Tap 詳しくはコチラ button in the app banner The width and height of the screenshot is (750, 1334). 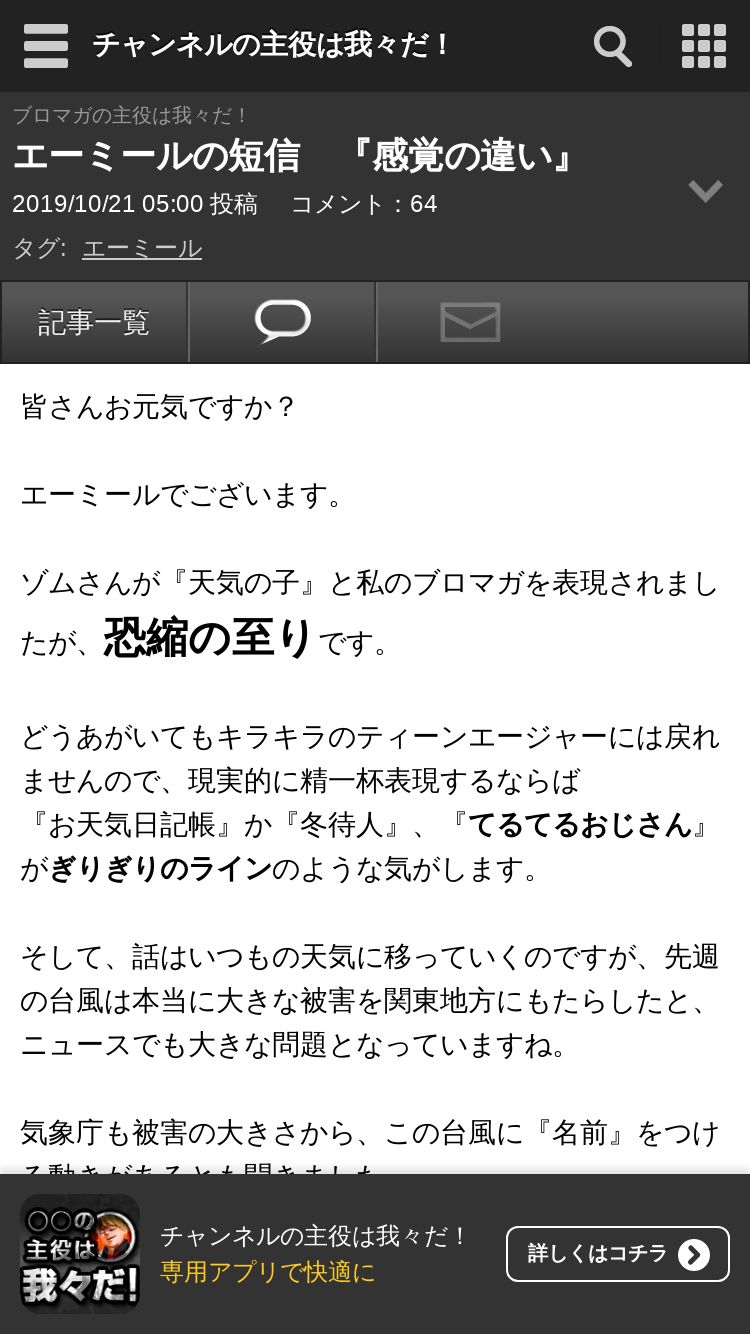coord(618,1253)
